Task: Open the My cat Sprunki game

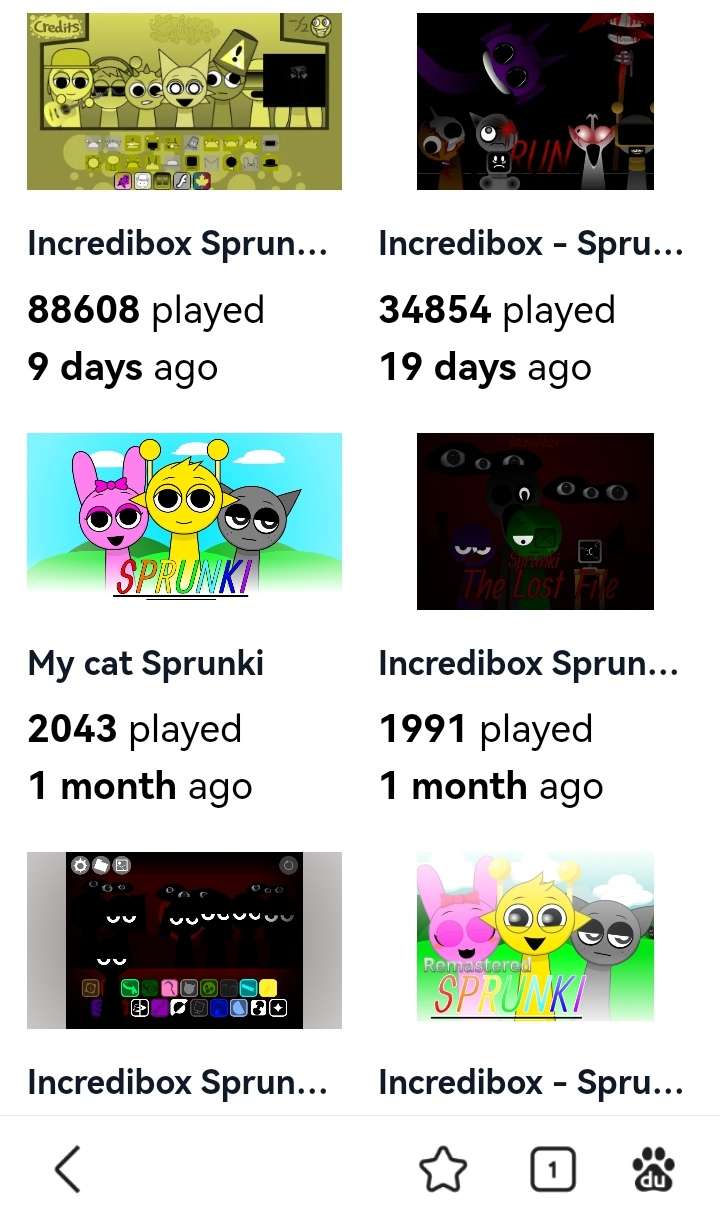Action: click(184, 520)
